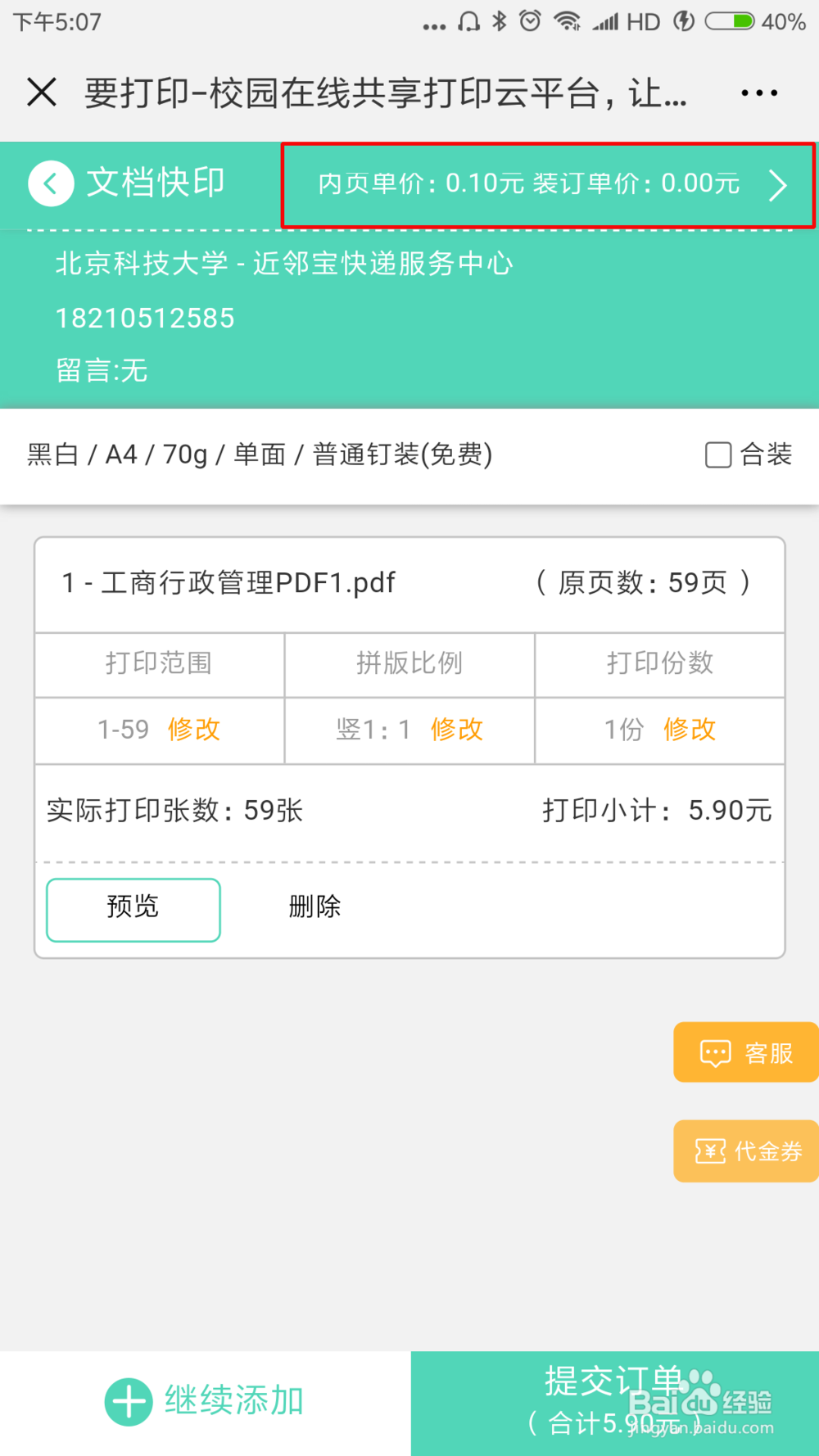Close the page with the X icon

tap(41, 93)
